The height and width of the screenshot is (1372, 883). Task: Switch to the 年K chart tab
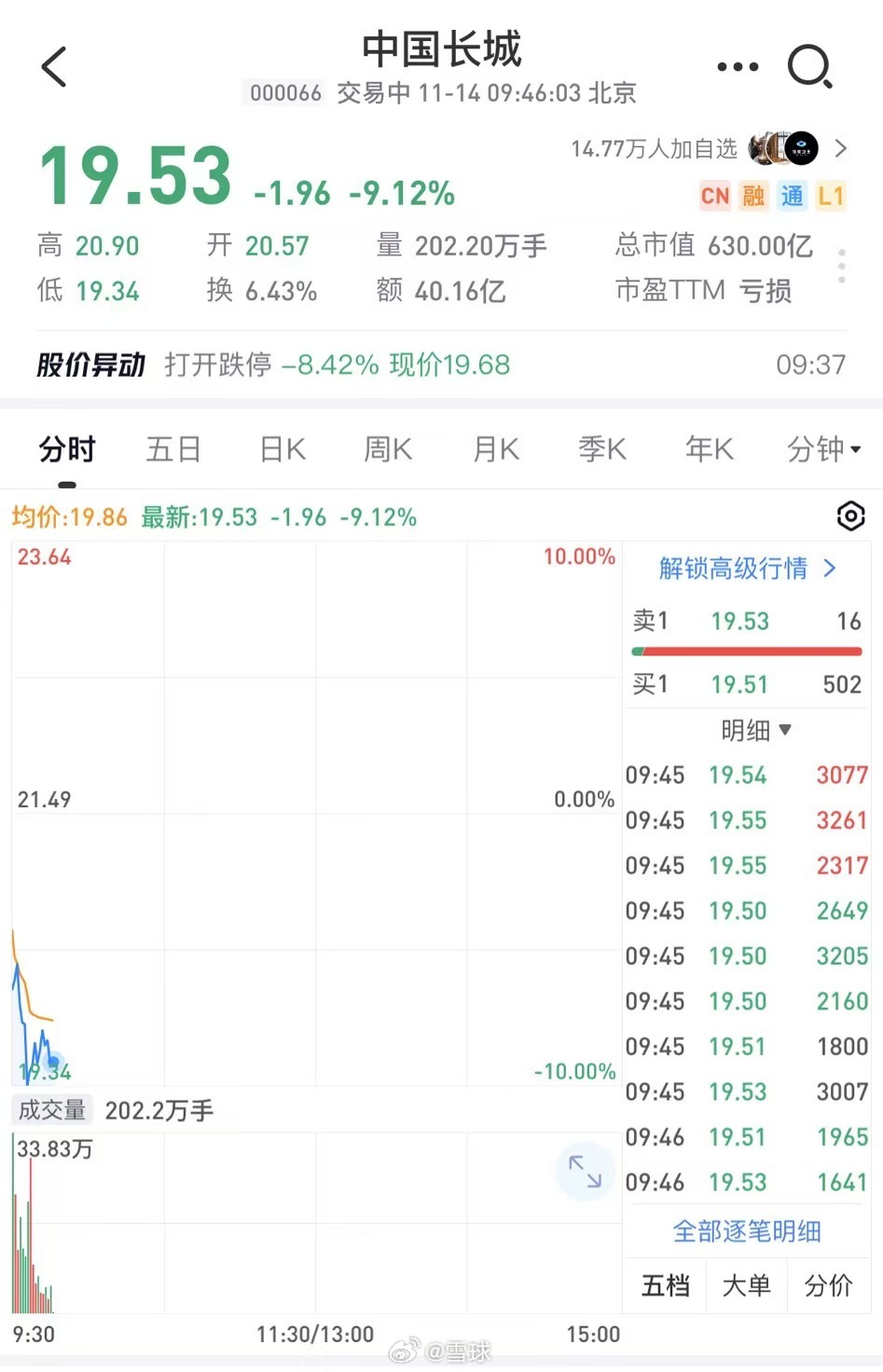[709, 449]
